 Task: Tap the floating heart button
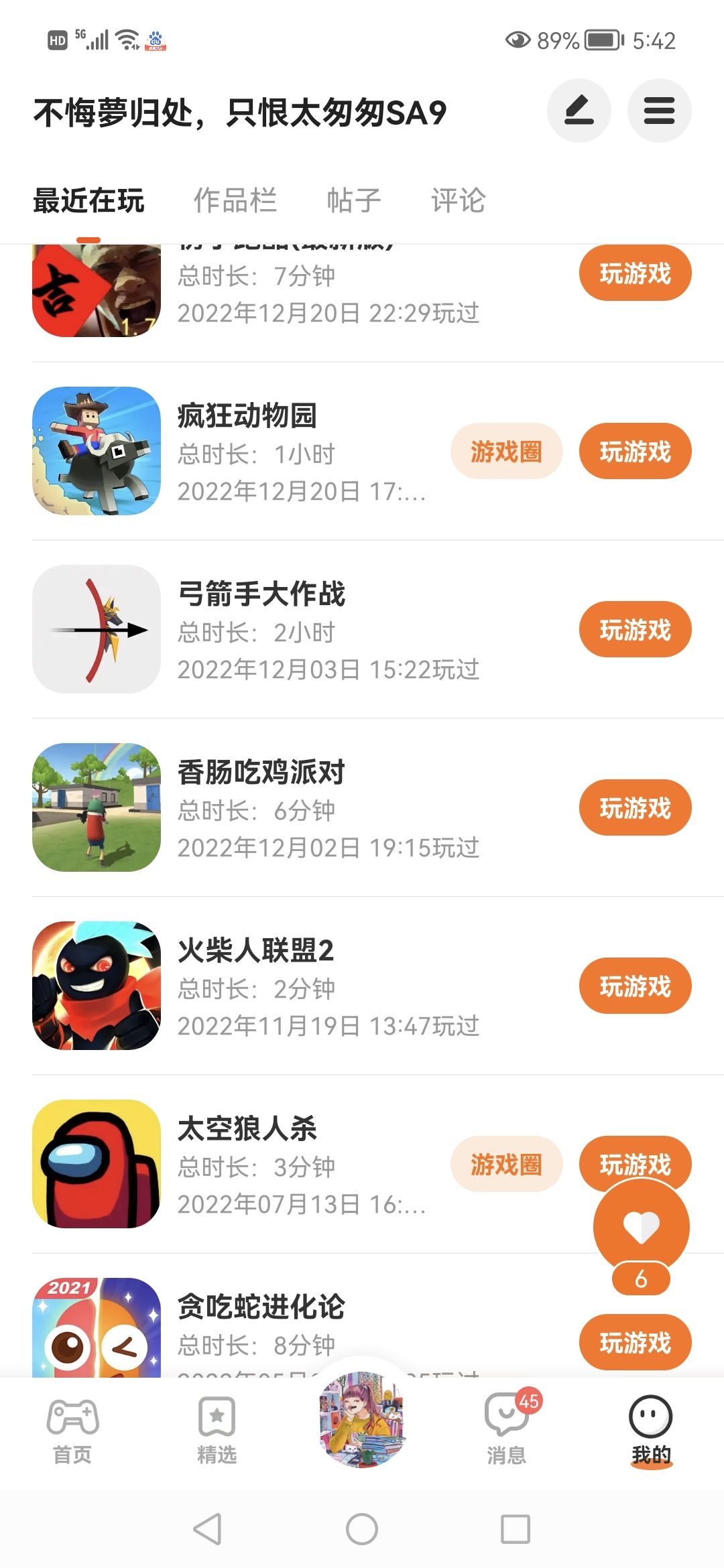tap(641, 1226)
